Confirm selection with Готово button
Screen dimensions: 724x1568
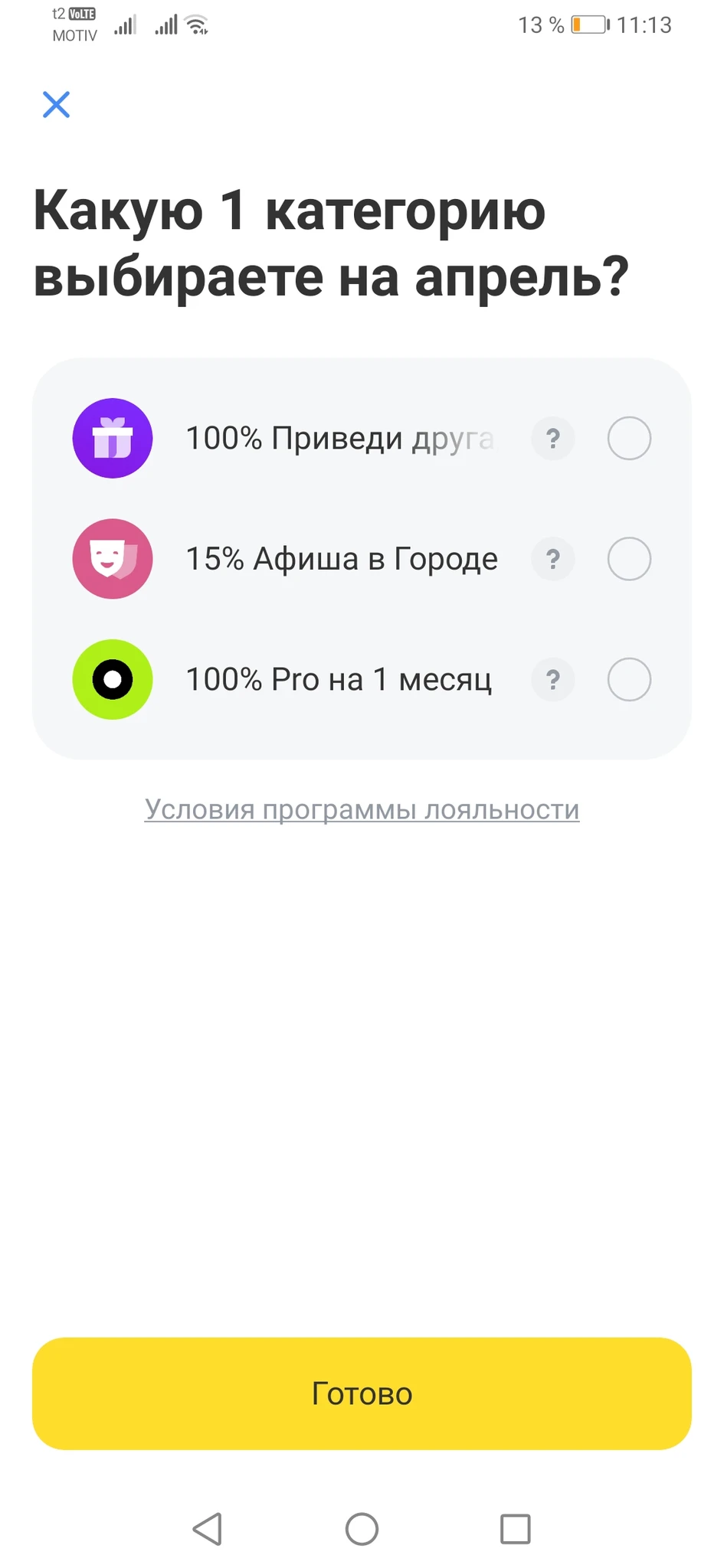tap(362, 1393)
